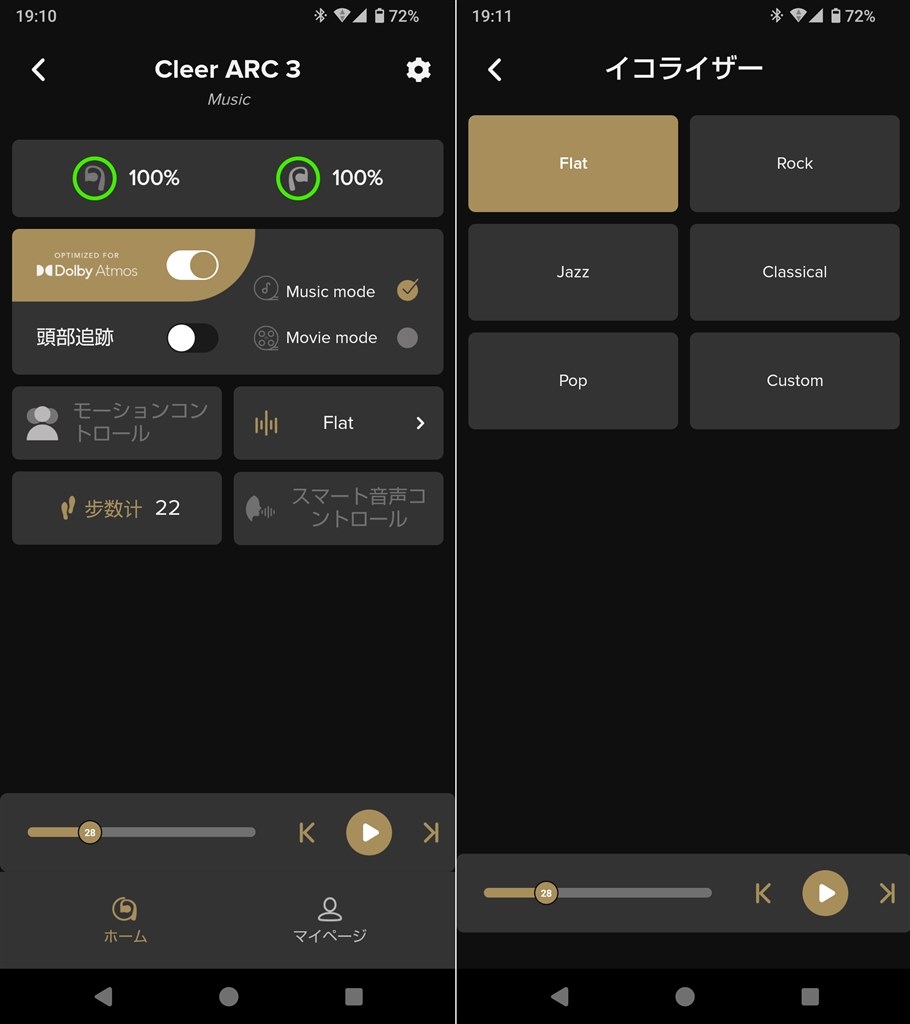The height and width of the screenshot is (1024, 910).
Task: Open settings gear on Cleer ARC 3 screen
Action: [418, 69]
